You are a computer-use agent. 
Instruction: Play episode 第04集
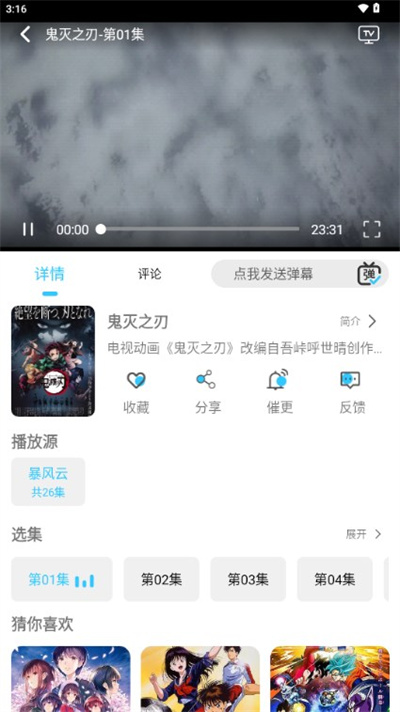pyautogui.click(x=335, y=579)
